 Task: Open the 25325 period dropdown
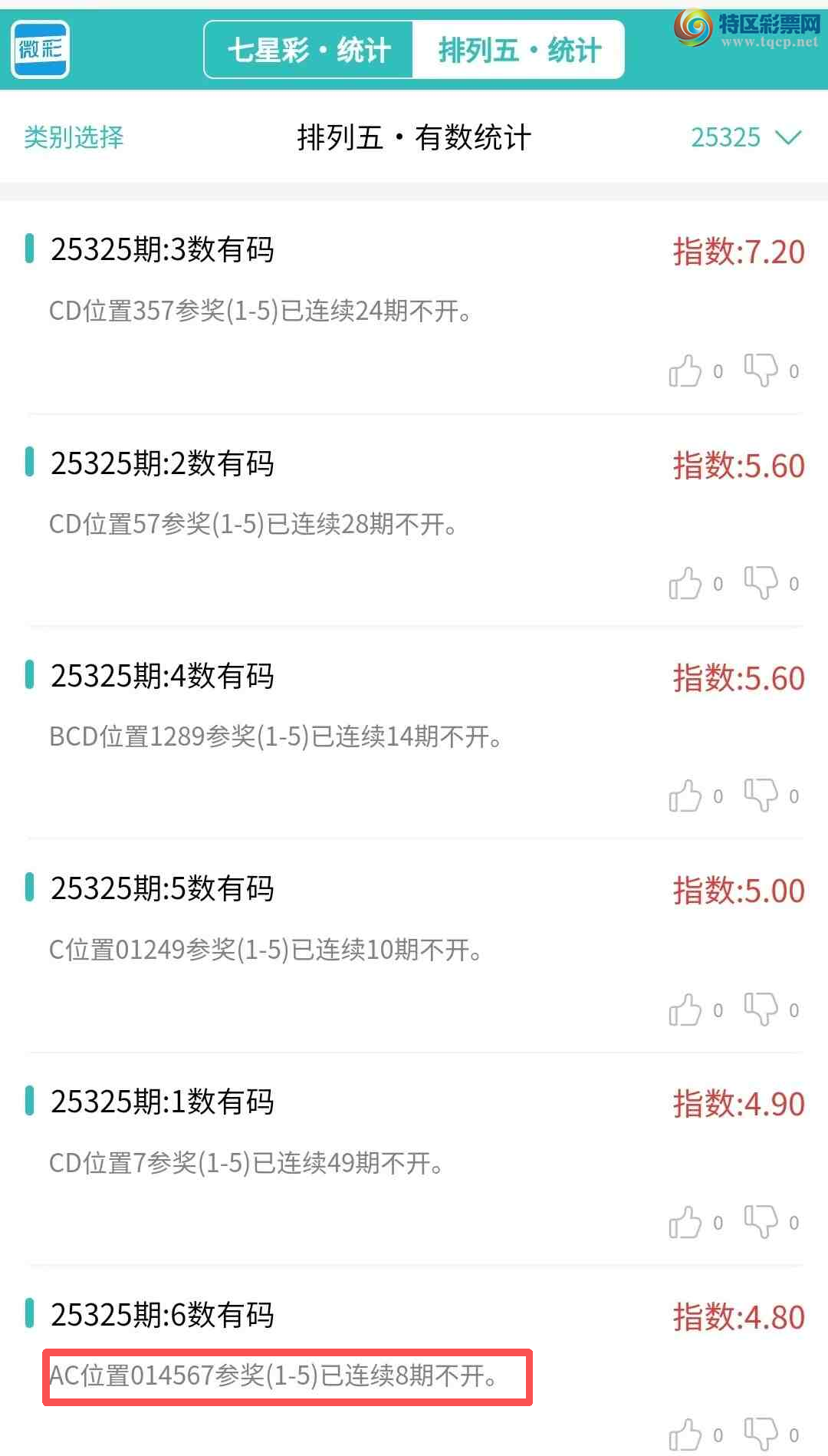726,138
